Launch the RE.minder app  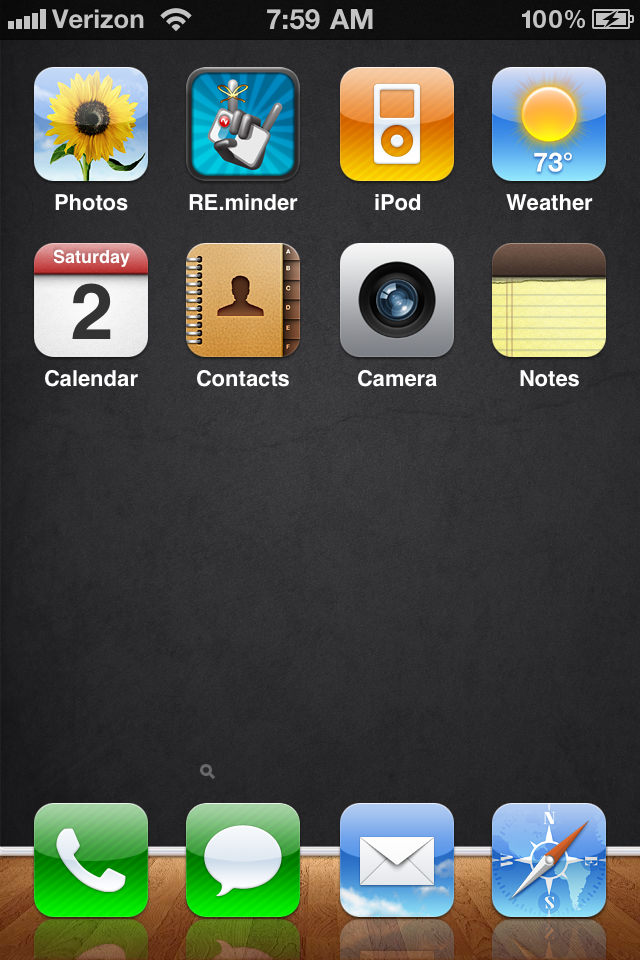[243, 124]
